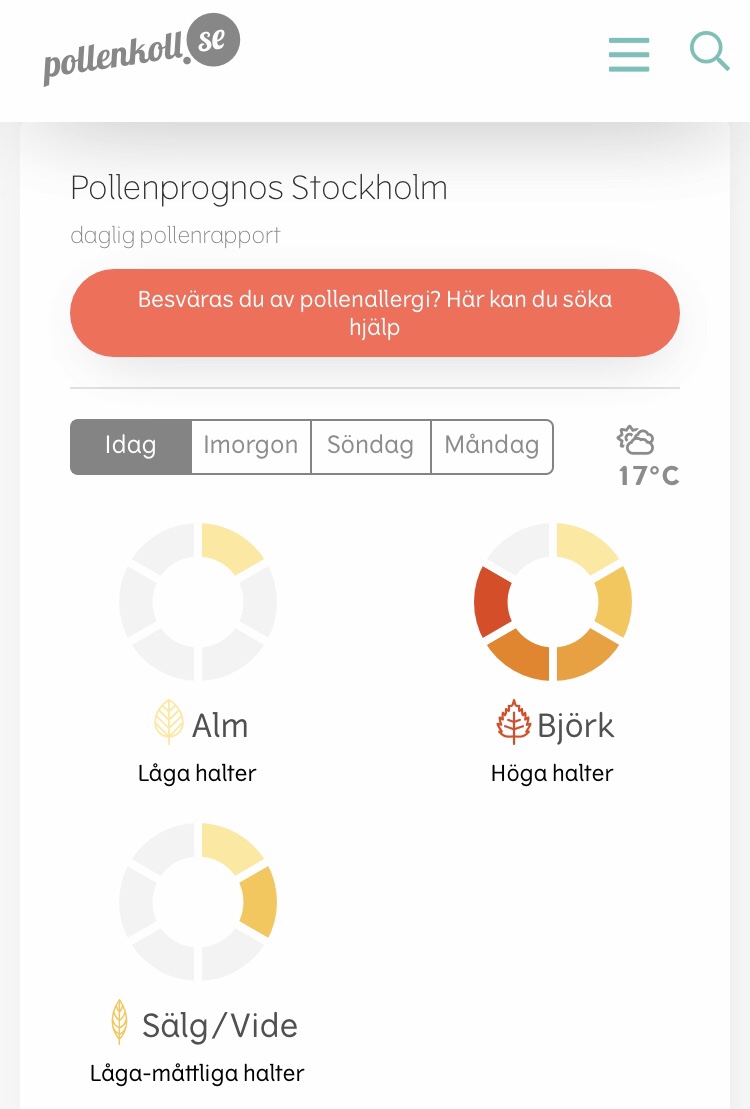Show the Måndag forecast tab

point(491,446)
